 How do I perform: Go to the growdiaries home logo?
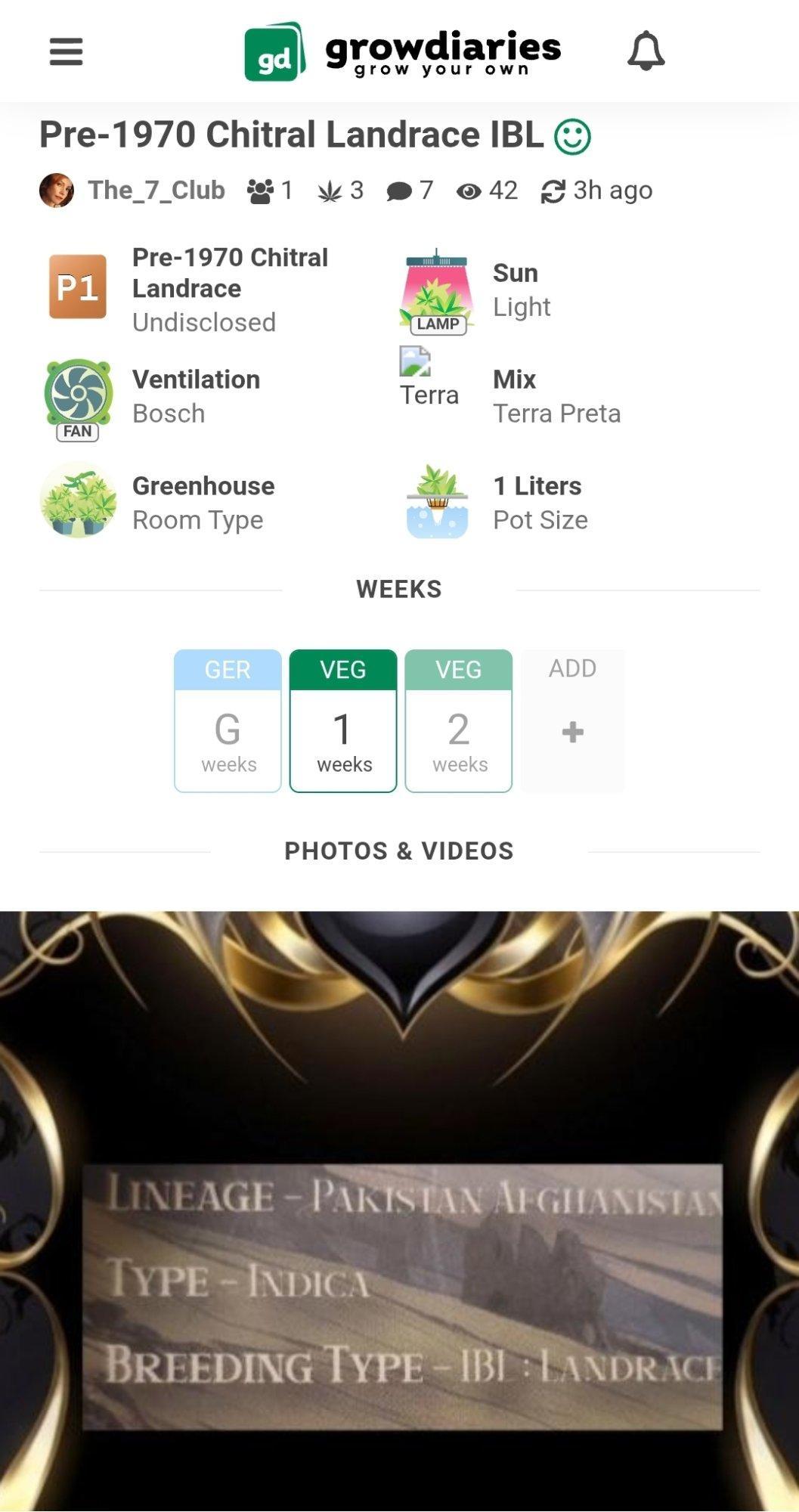pyautogui.click(x=402, y=51)
